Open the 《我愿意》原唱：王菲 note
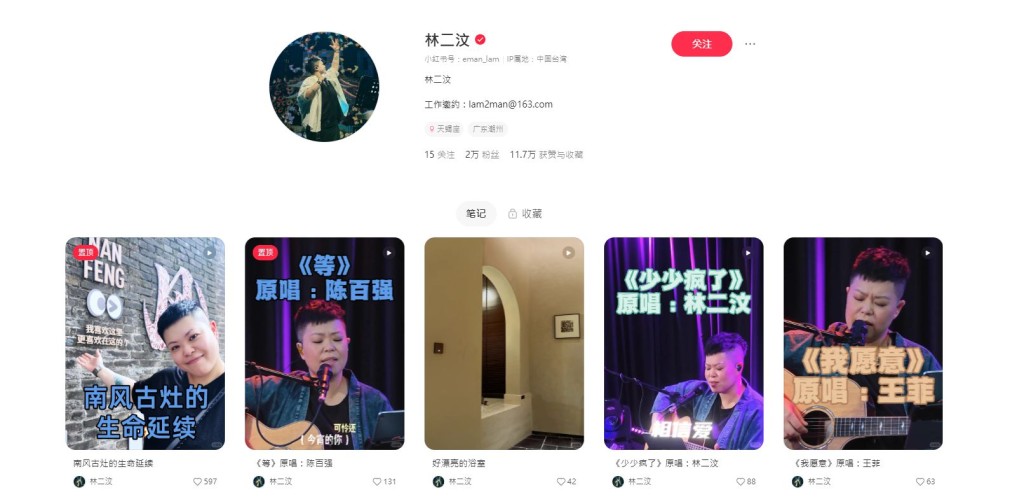 (x=863, y=343)
